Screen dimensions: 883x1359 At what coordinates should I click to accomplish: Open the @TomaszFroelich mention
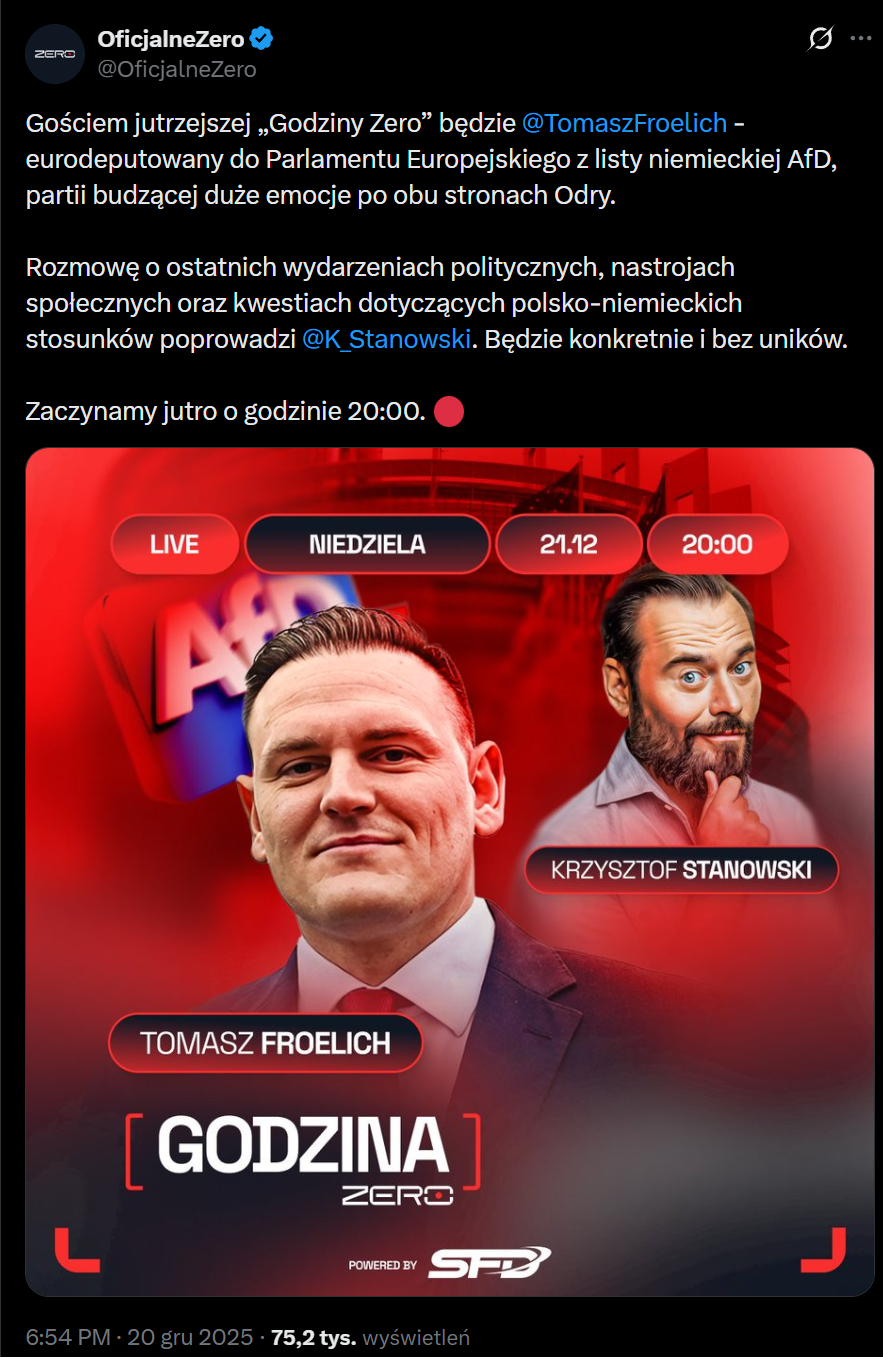click(x=624, y=123)
